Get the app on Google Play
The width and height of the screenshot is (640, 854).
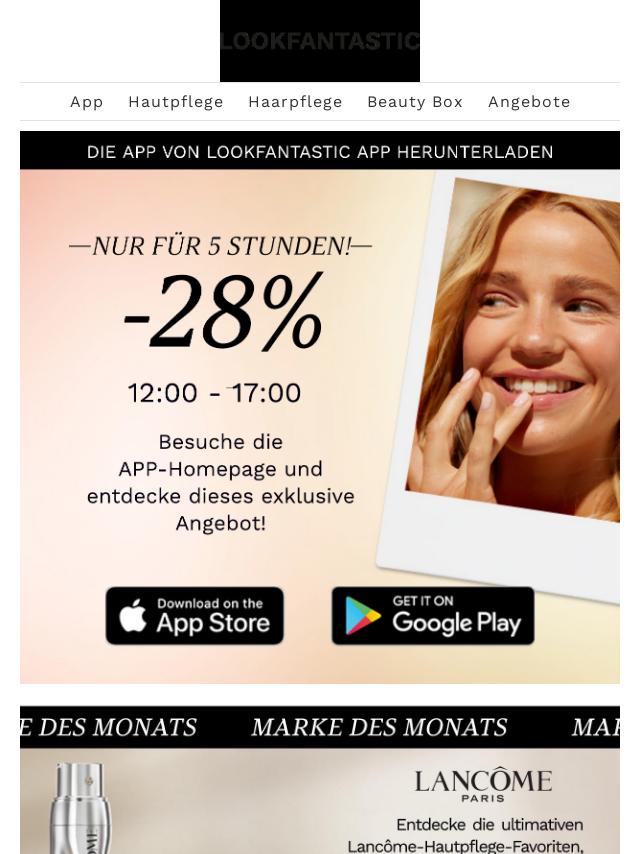tap(433, 615)
